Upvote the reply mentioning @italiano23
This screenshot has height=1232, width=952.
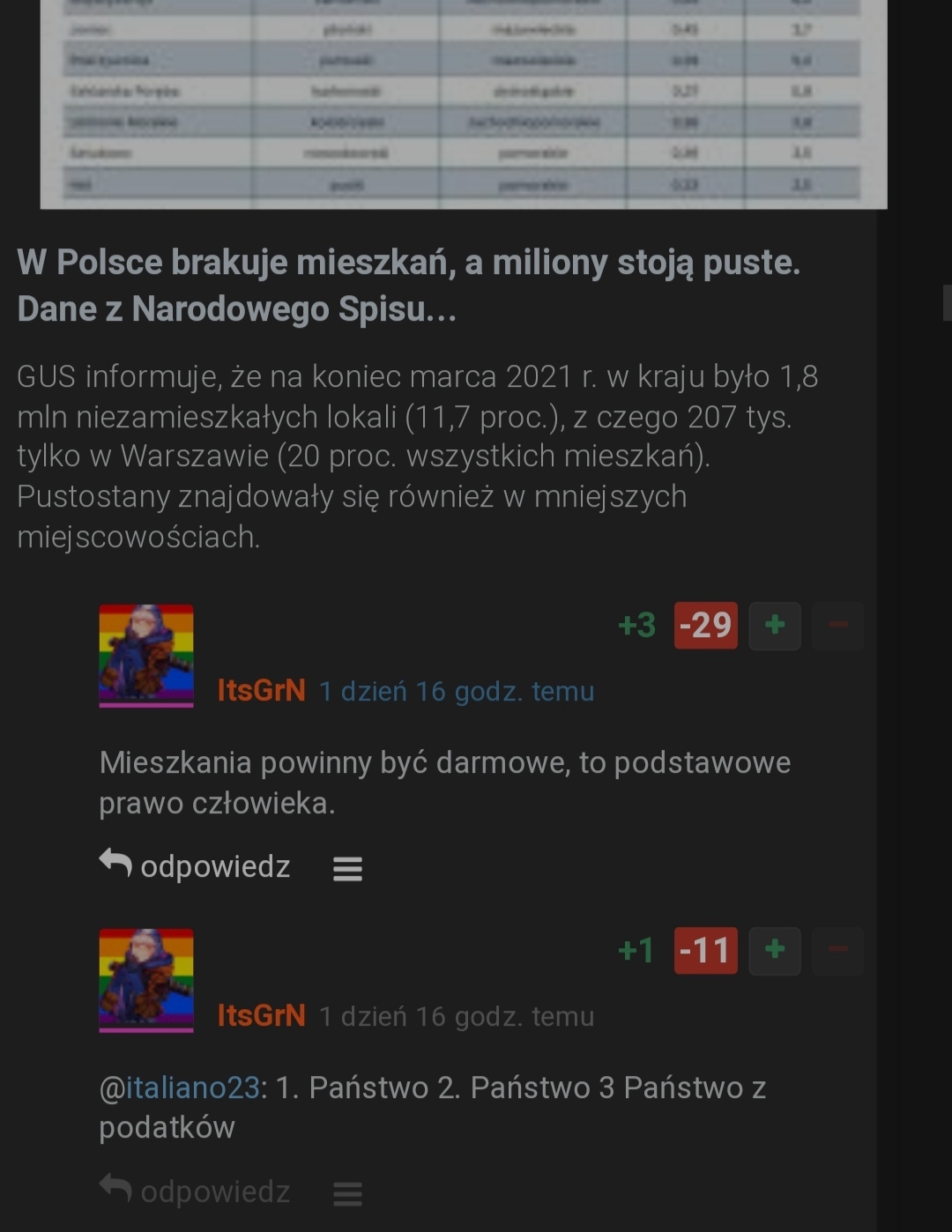coord(774,950)
